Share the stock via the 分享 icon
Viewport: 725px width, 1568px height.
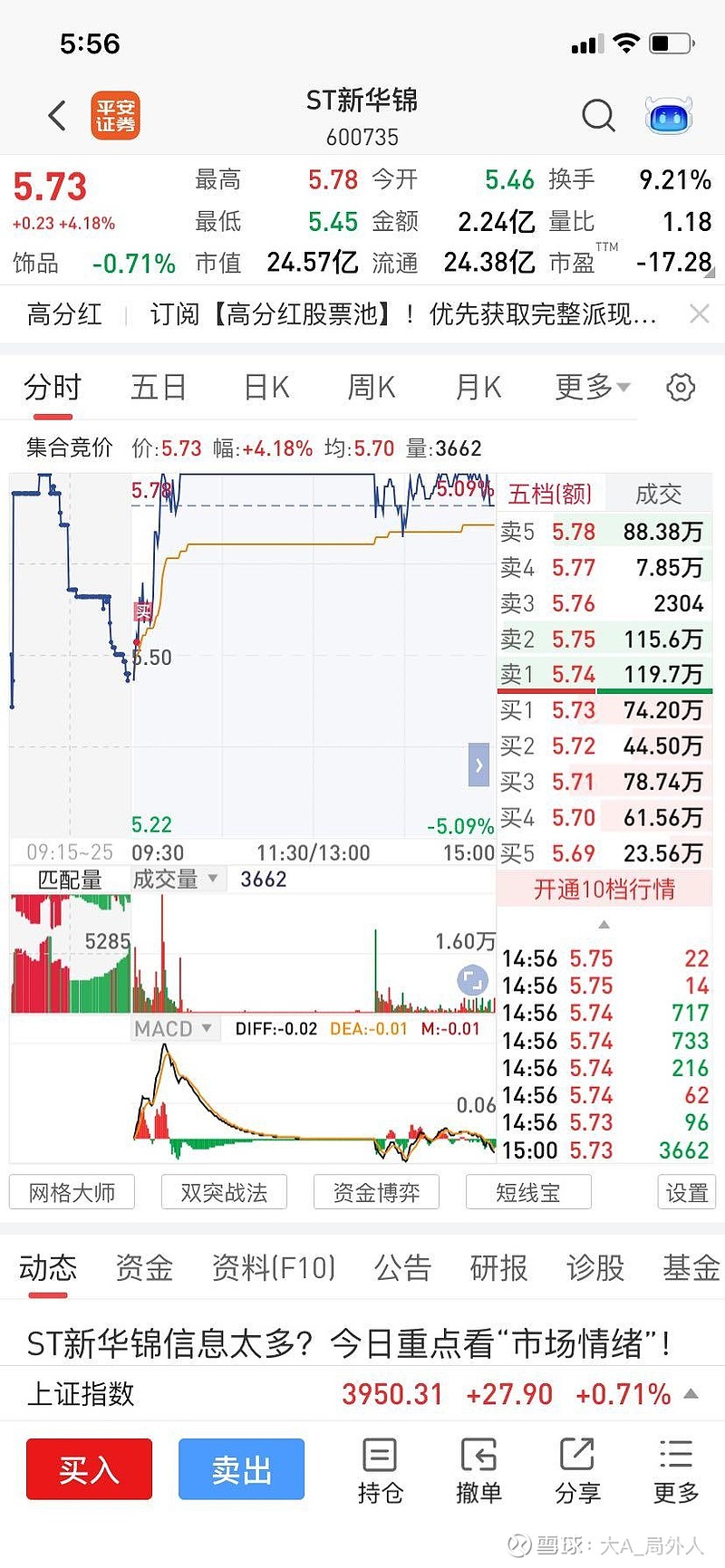[x=577, y=1469]
